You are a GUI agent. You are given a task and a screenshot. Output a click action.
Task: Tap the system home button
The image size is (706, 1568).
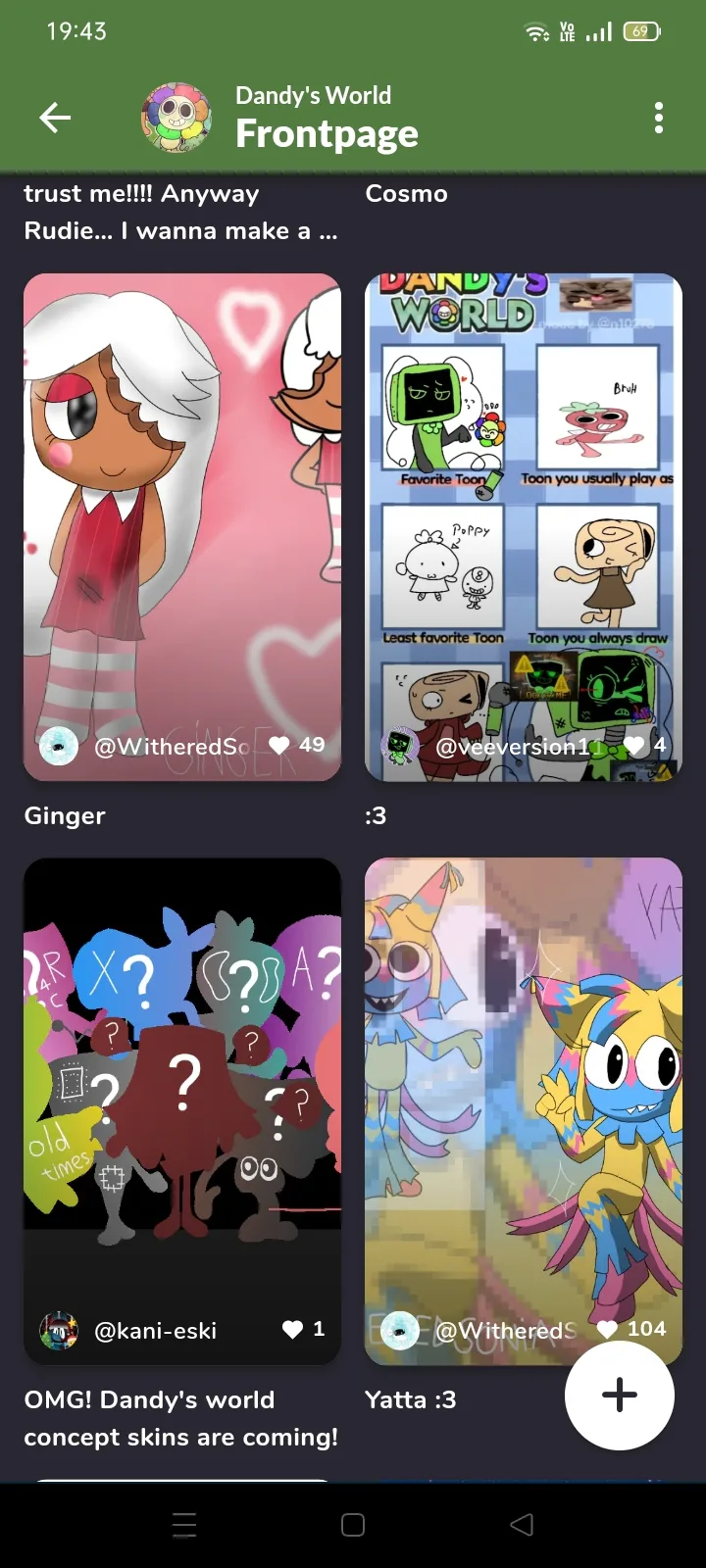click(x=353, y=1525)
